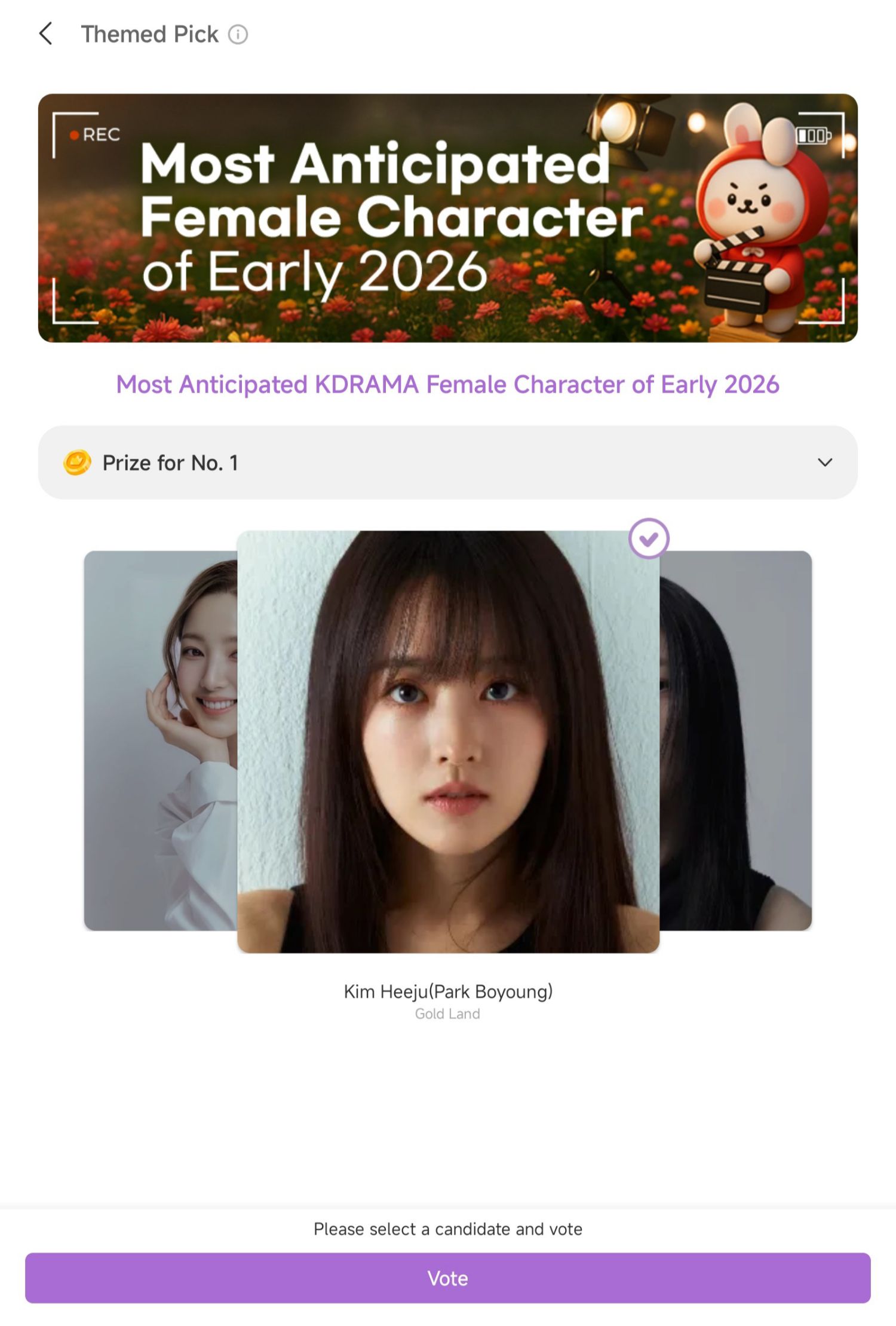Go back from Themed Pick
The height and width of the screenshot is (1326, 896).
(46, 34)
